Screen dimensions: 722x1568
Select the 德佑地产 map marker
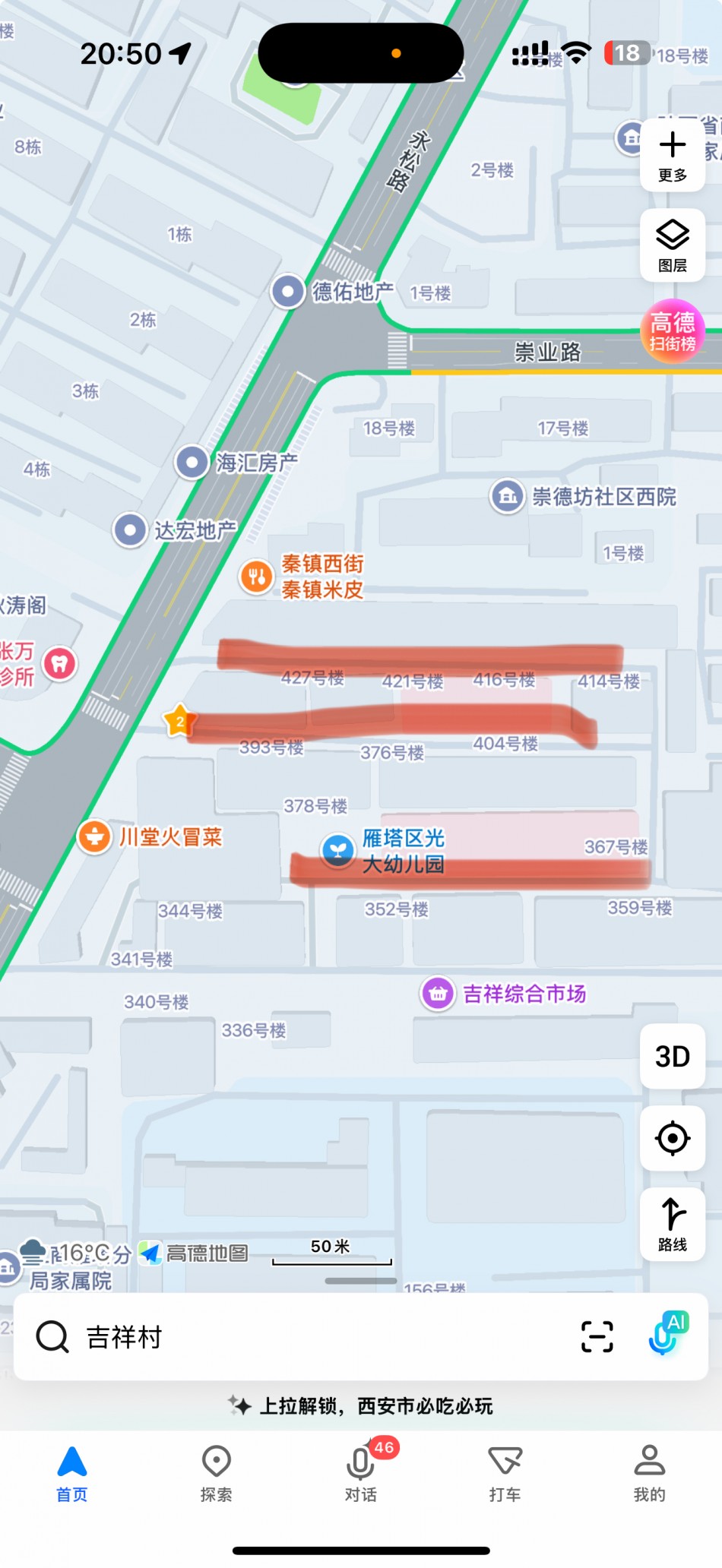click(x=289, y=292)
